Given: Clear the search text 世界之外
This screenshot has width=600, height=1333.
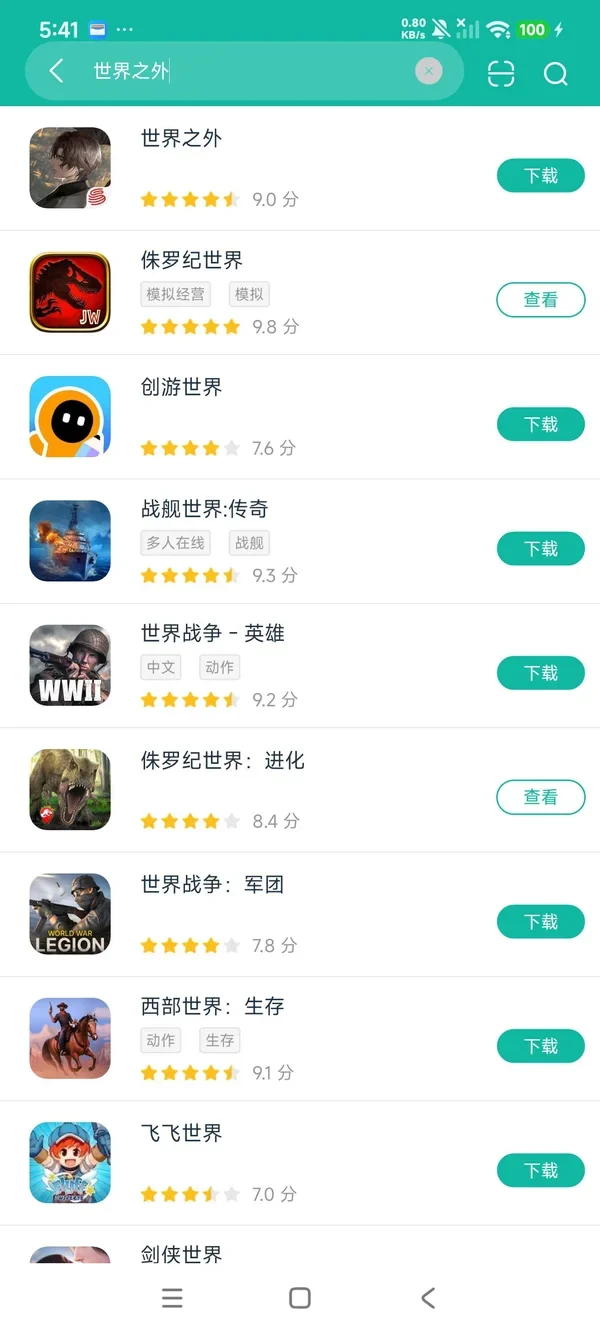Looking at the screenshot, I should point(429,71).
